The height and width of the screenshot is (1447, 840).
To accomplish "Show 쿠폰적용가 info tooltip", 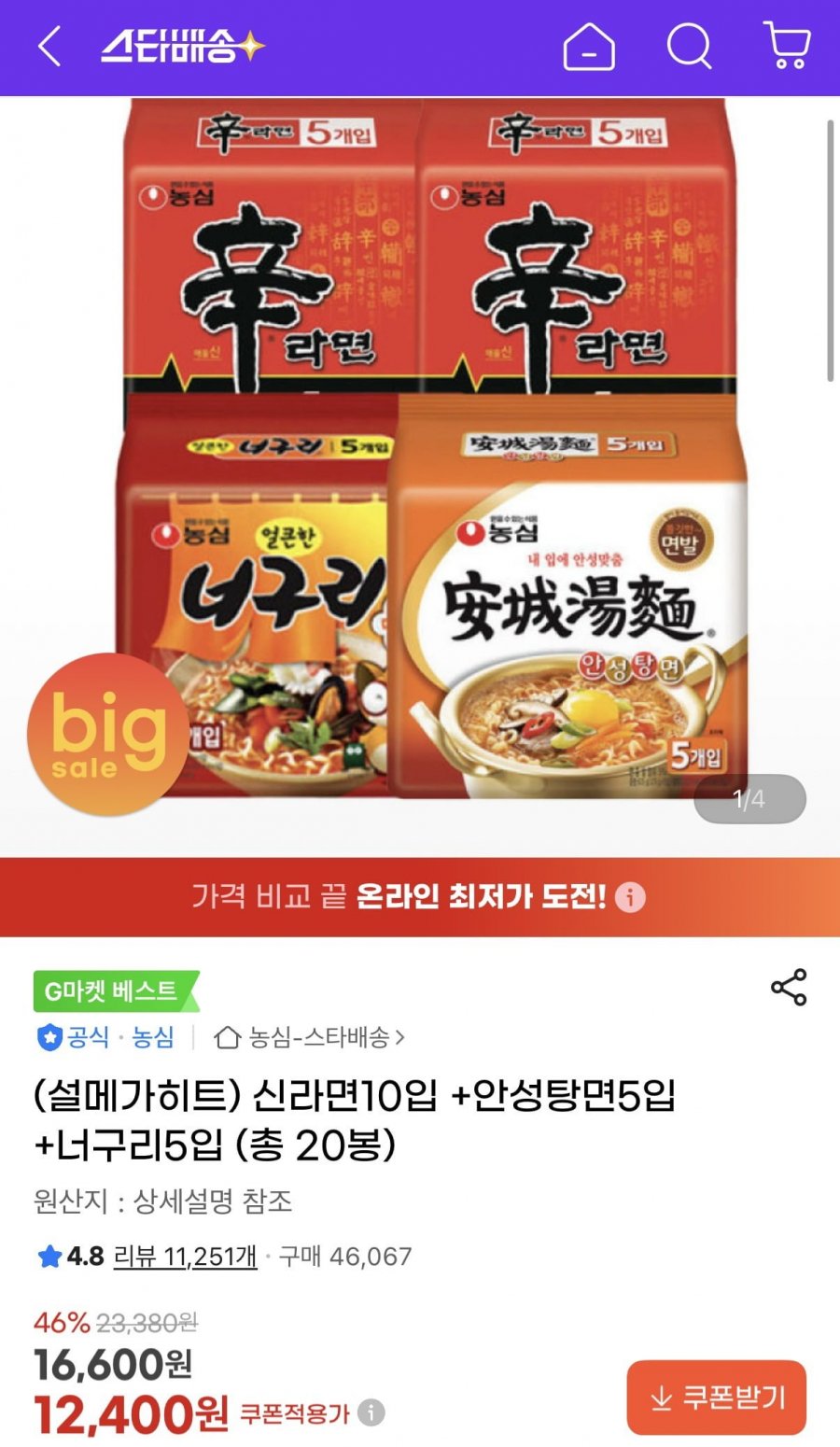I will point(371,1412).
